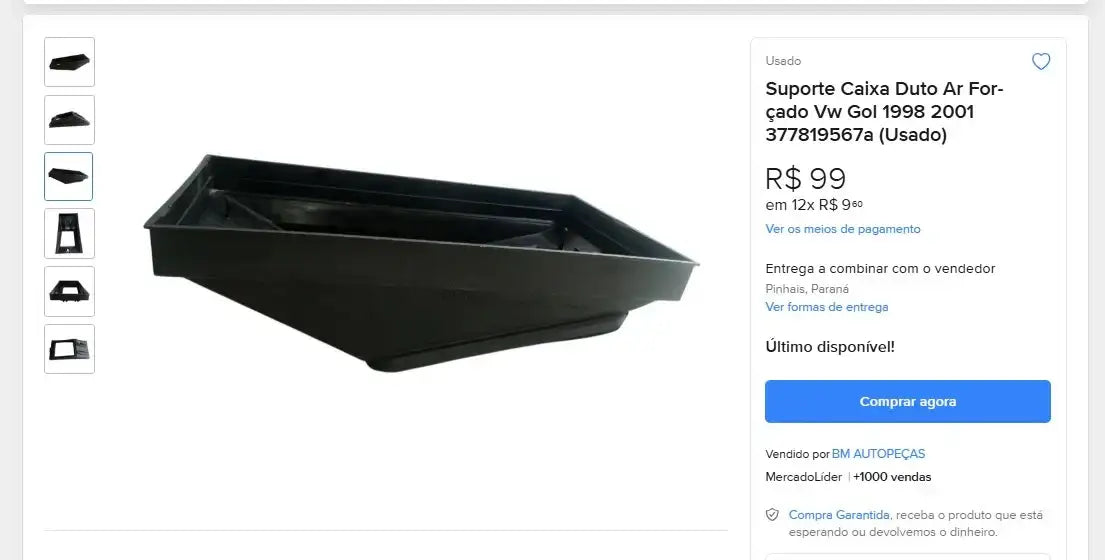
Task: Add this product to favorites with the heart
Action: [1041, 62]
